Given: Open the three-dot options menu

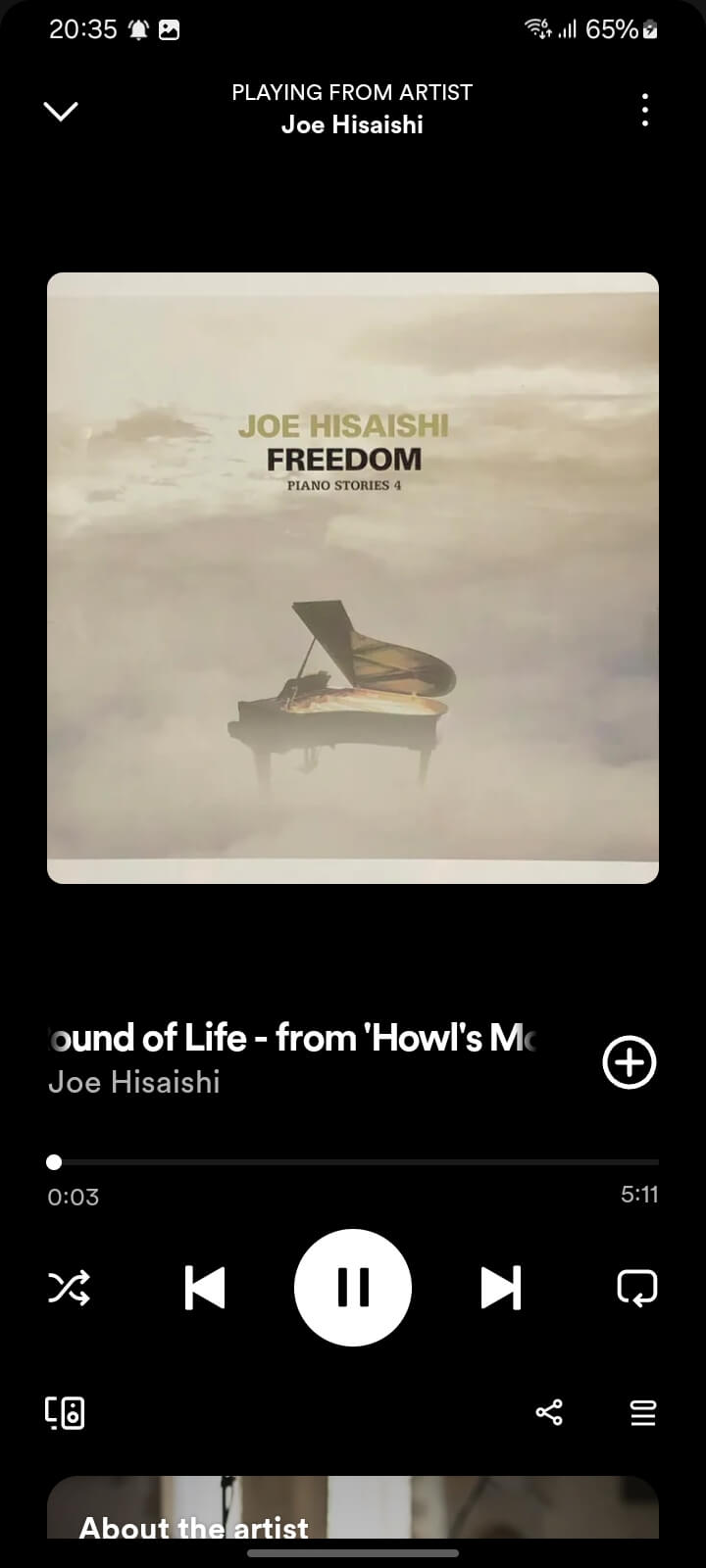Looking at the screenshot, I should pyautogui.click(x=644, y=110).
